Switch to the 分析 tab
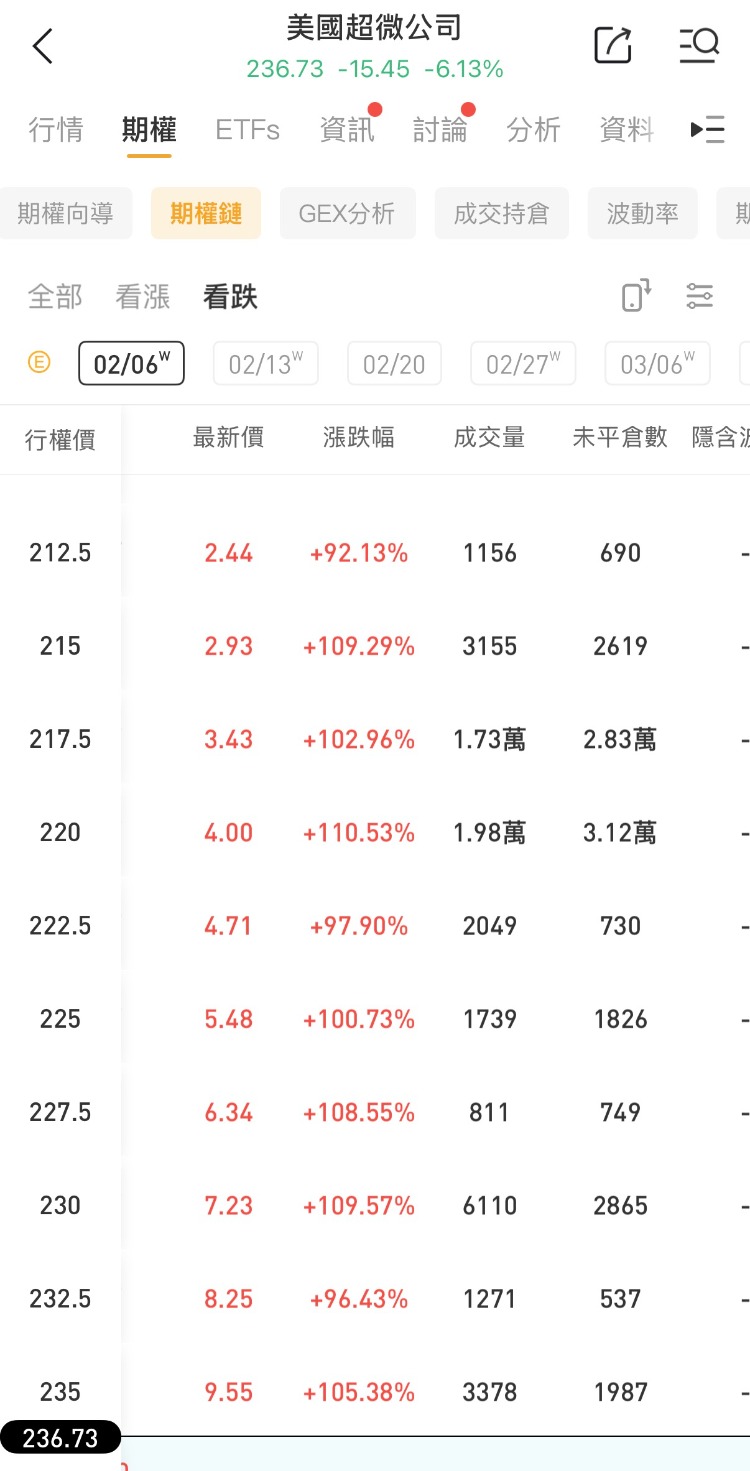 coord(533,130)
